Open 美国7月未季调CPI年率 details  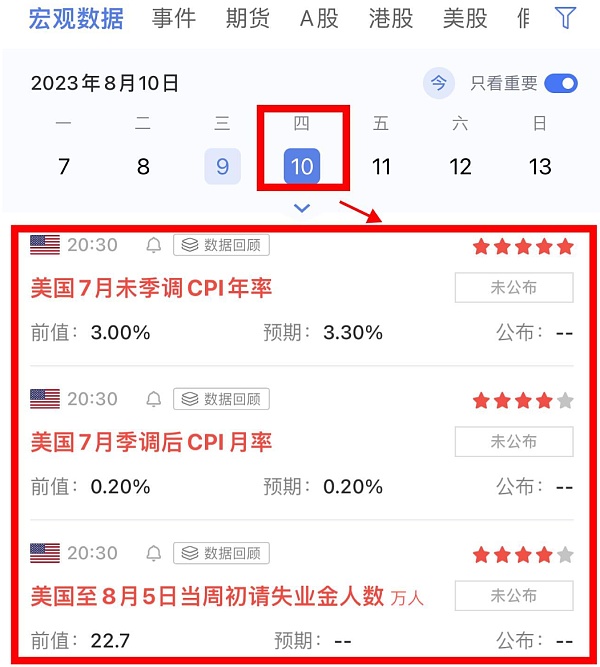click(x=152, y=288)
